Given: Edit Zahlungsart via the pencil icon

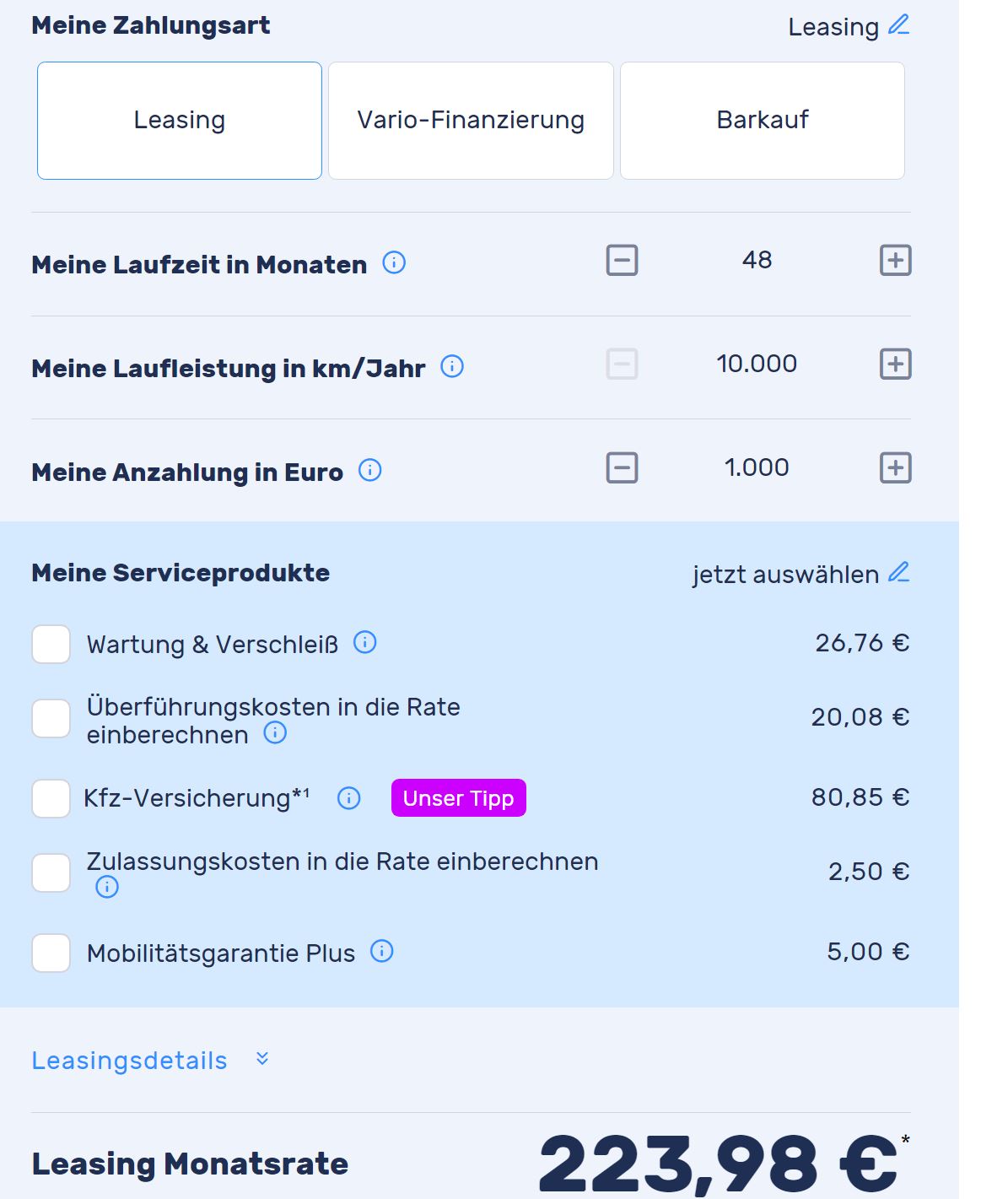Looking at the screenshot, I should point(899,25).
